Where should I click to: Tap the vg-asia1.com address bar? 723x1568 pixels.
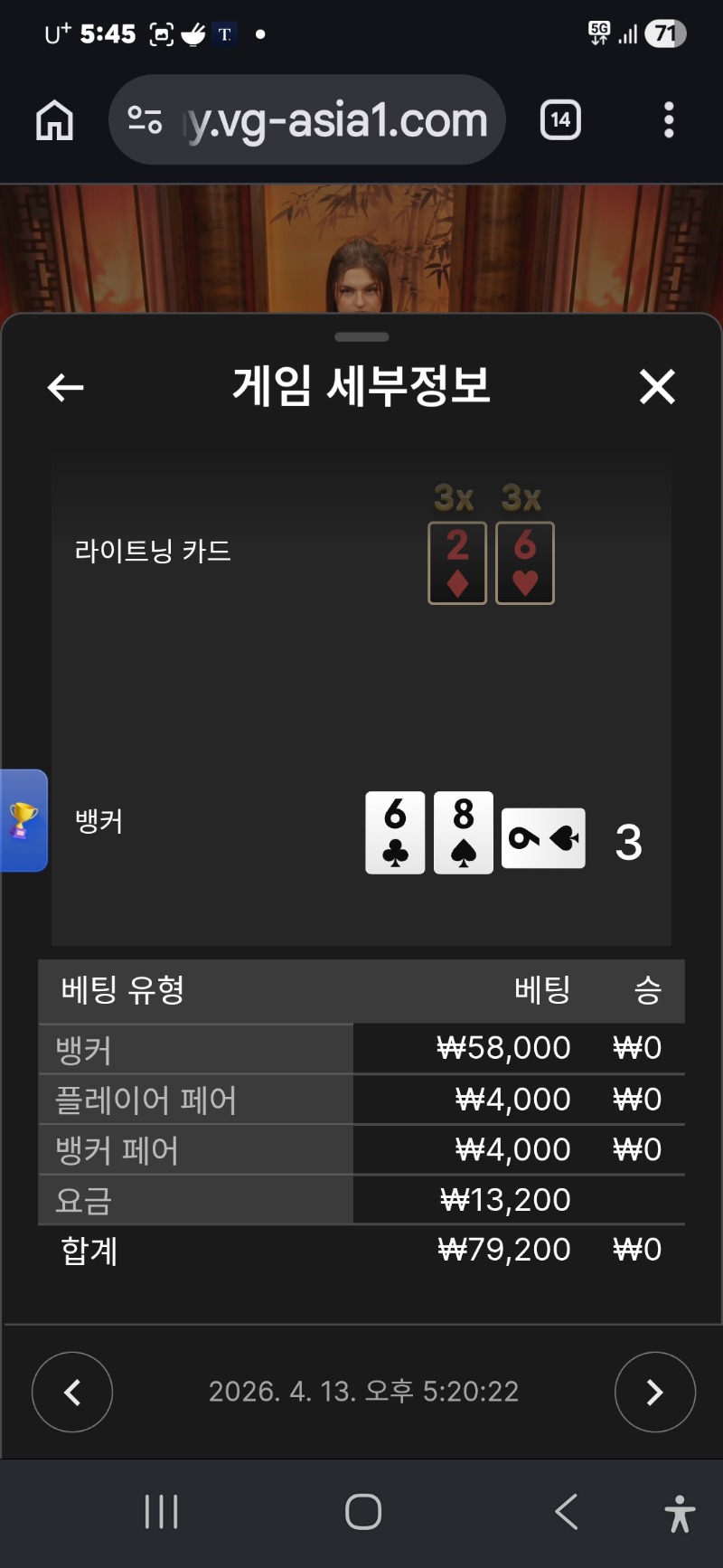click(x=325, y=120)
